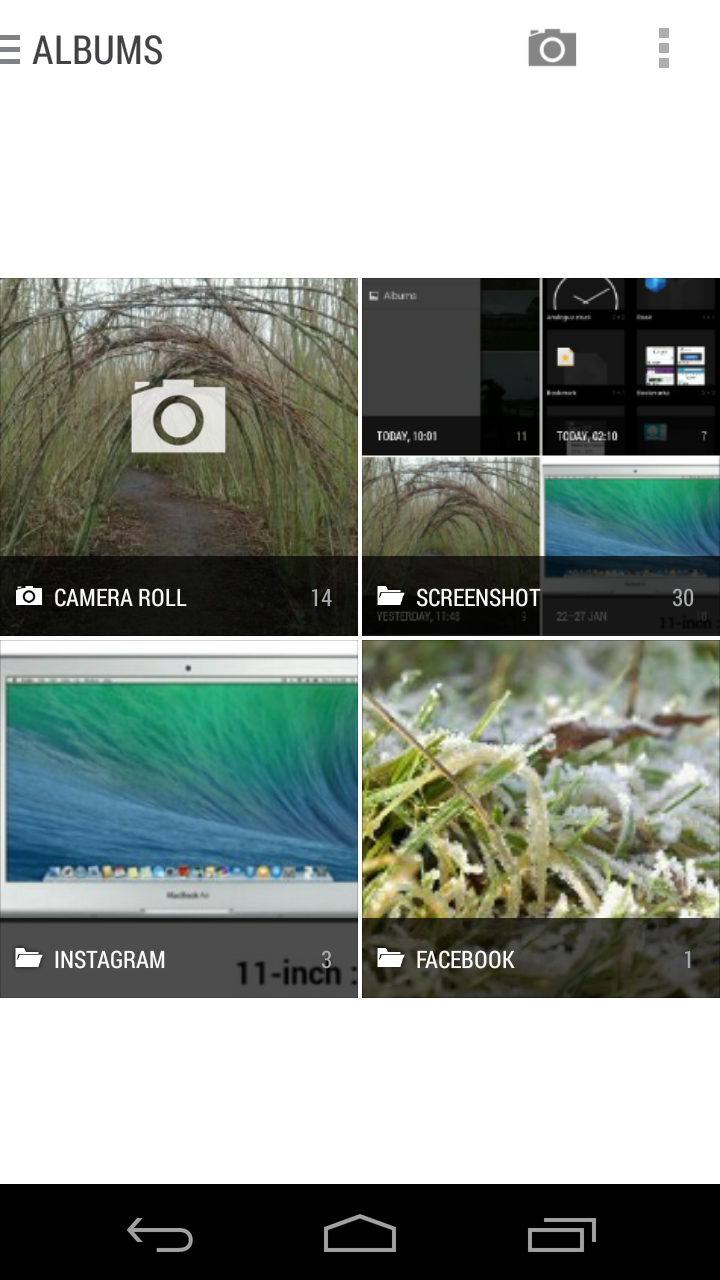Open the Screenshot album
This screenshot has height=1280, width=720.
(x=540, y=456)
